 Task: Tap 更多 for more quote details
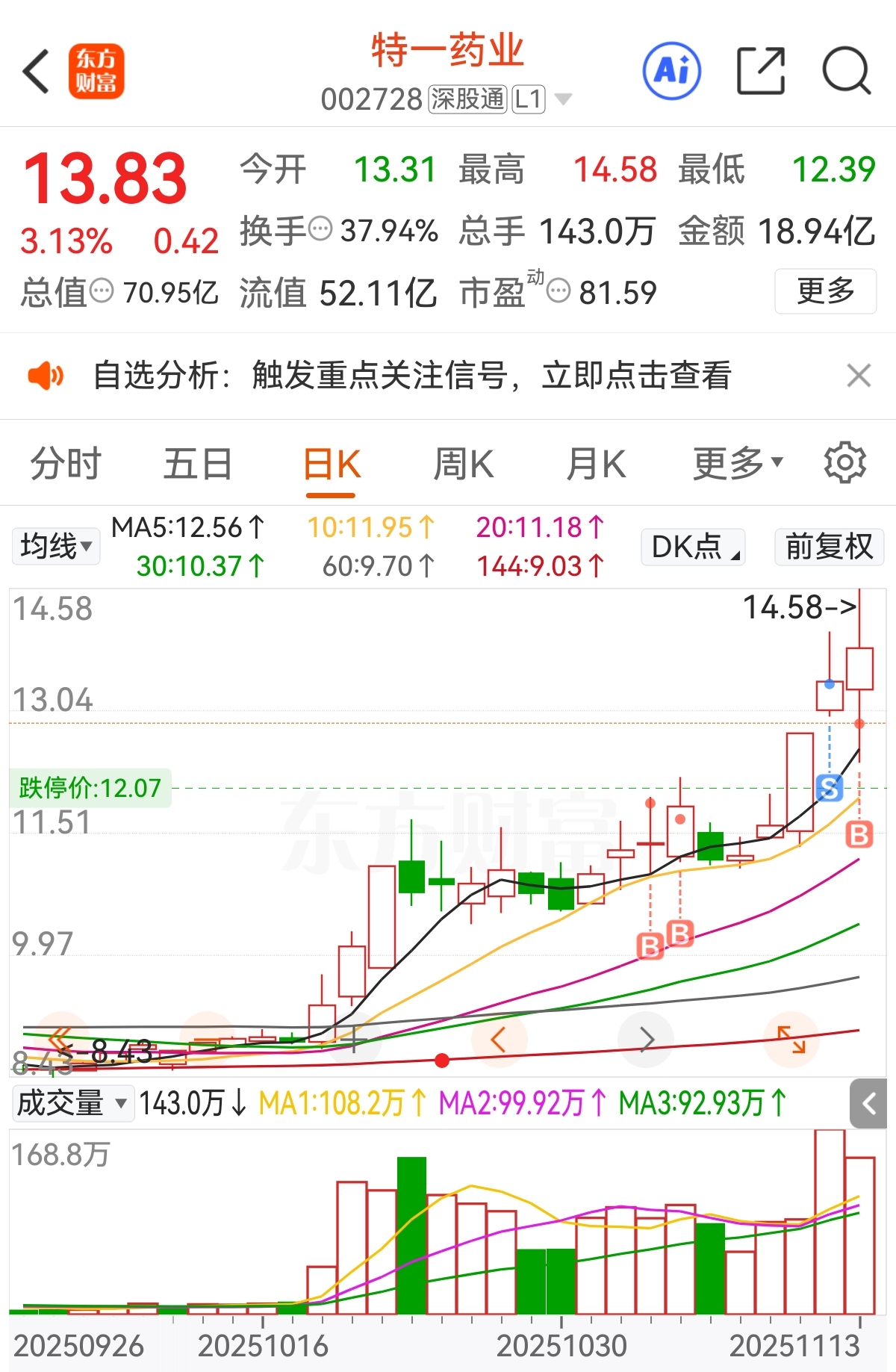[x=825, y=291]
